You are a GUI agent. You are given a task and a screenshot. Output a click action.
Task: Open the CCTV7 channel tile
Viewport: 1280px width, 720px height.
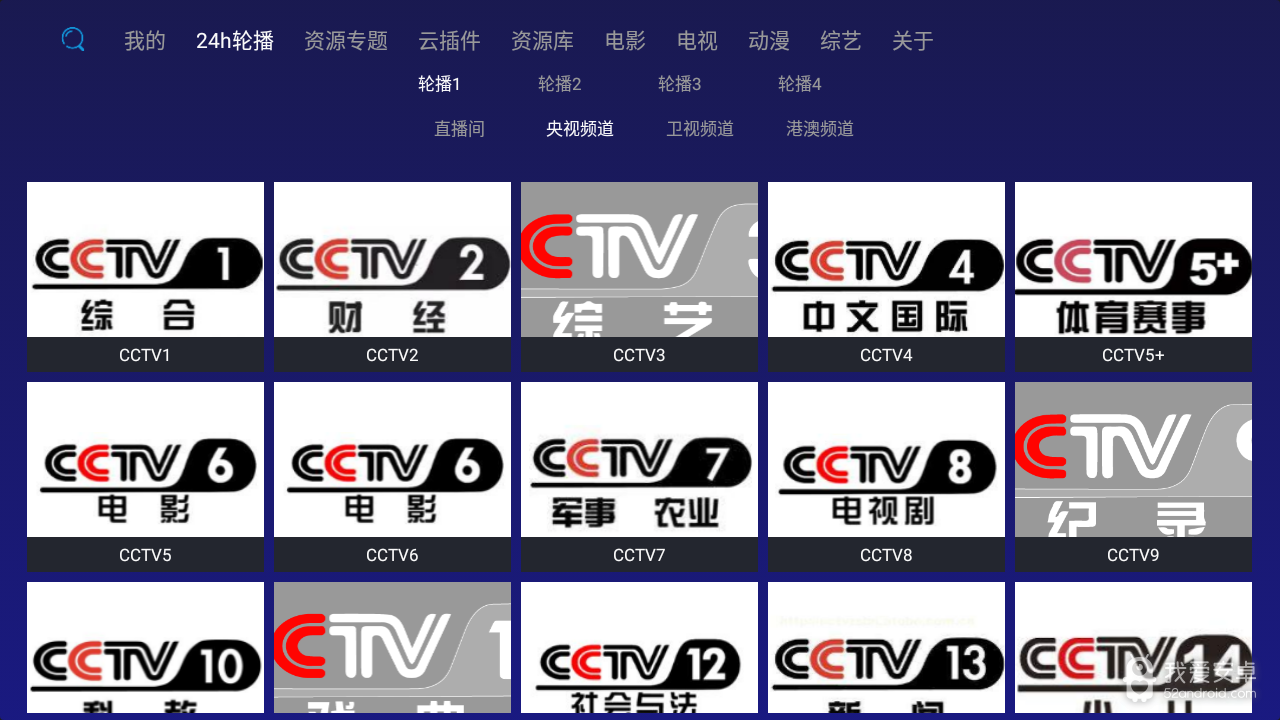coord(639,475)
